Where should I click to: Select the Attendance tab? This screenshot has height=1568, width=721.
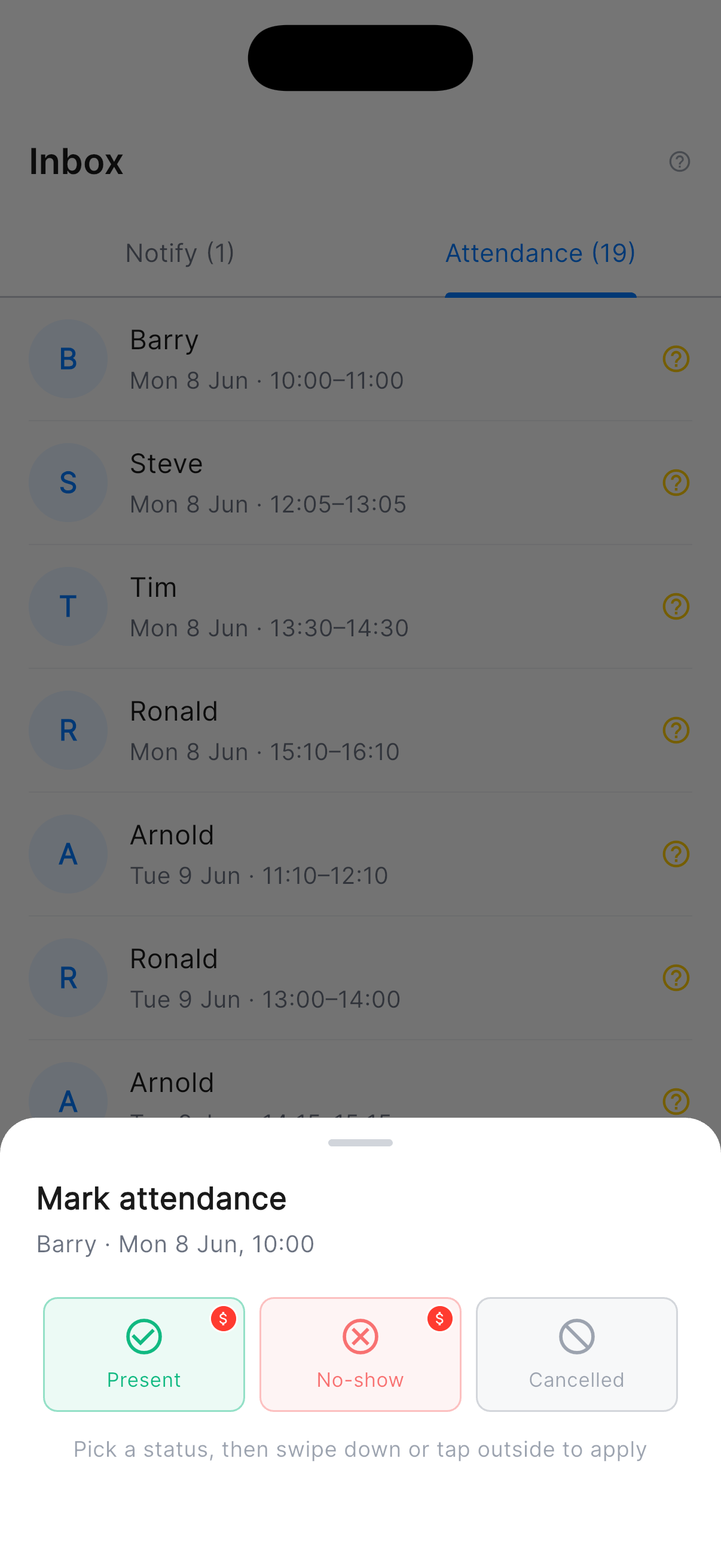[540, 252]
